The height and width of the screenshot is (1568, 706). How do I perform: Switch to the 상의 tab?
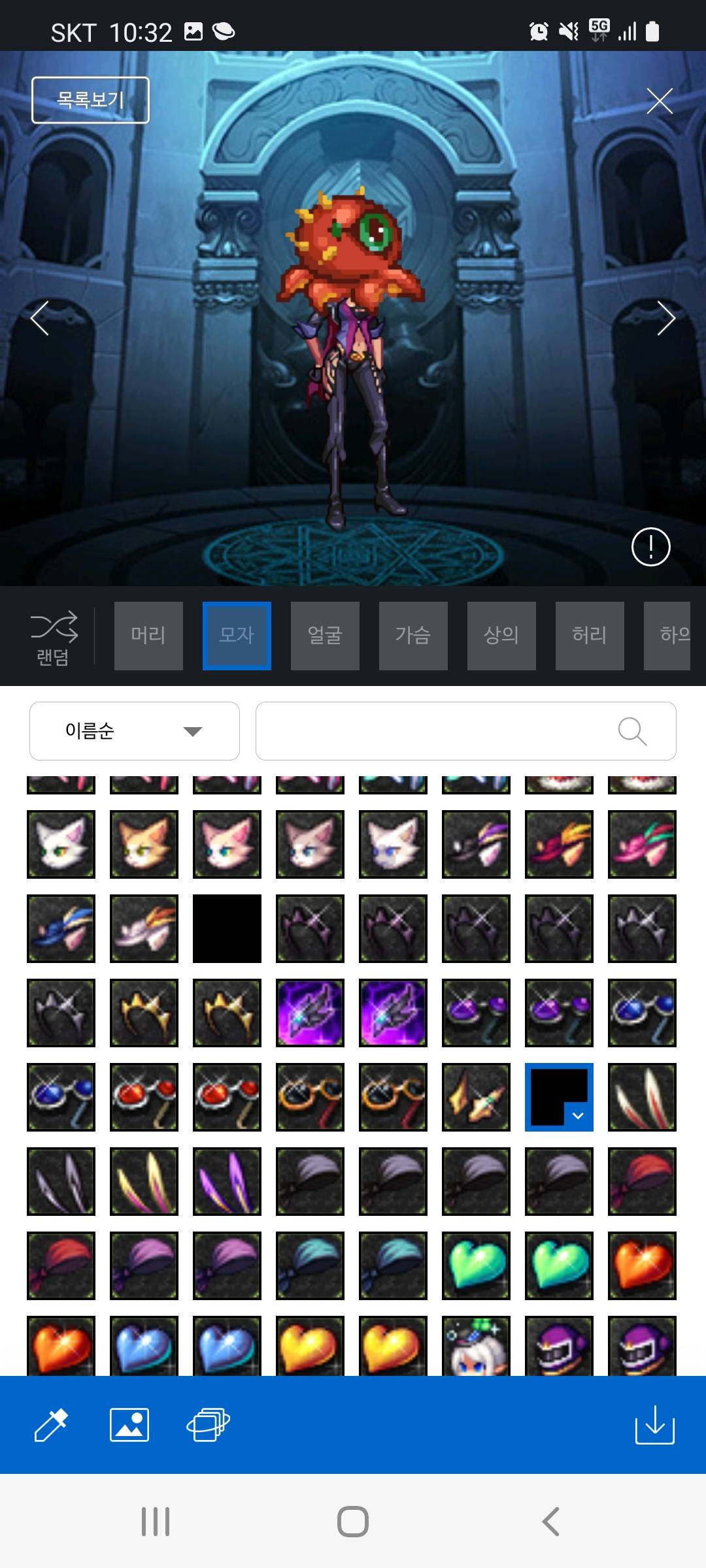[x=501, y=636]
